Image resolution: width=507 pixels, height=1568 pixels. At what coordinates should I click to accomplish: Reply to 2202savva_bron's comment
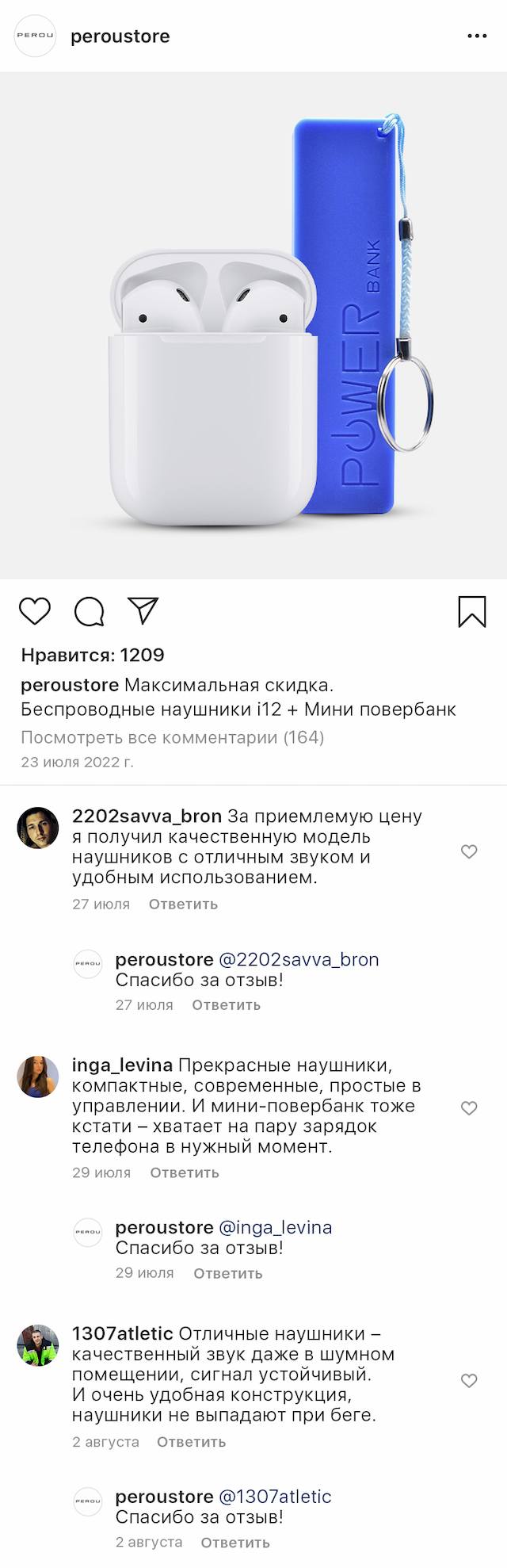coord(183,904)
